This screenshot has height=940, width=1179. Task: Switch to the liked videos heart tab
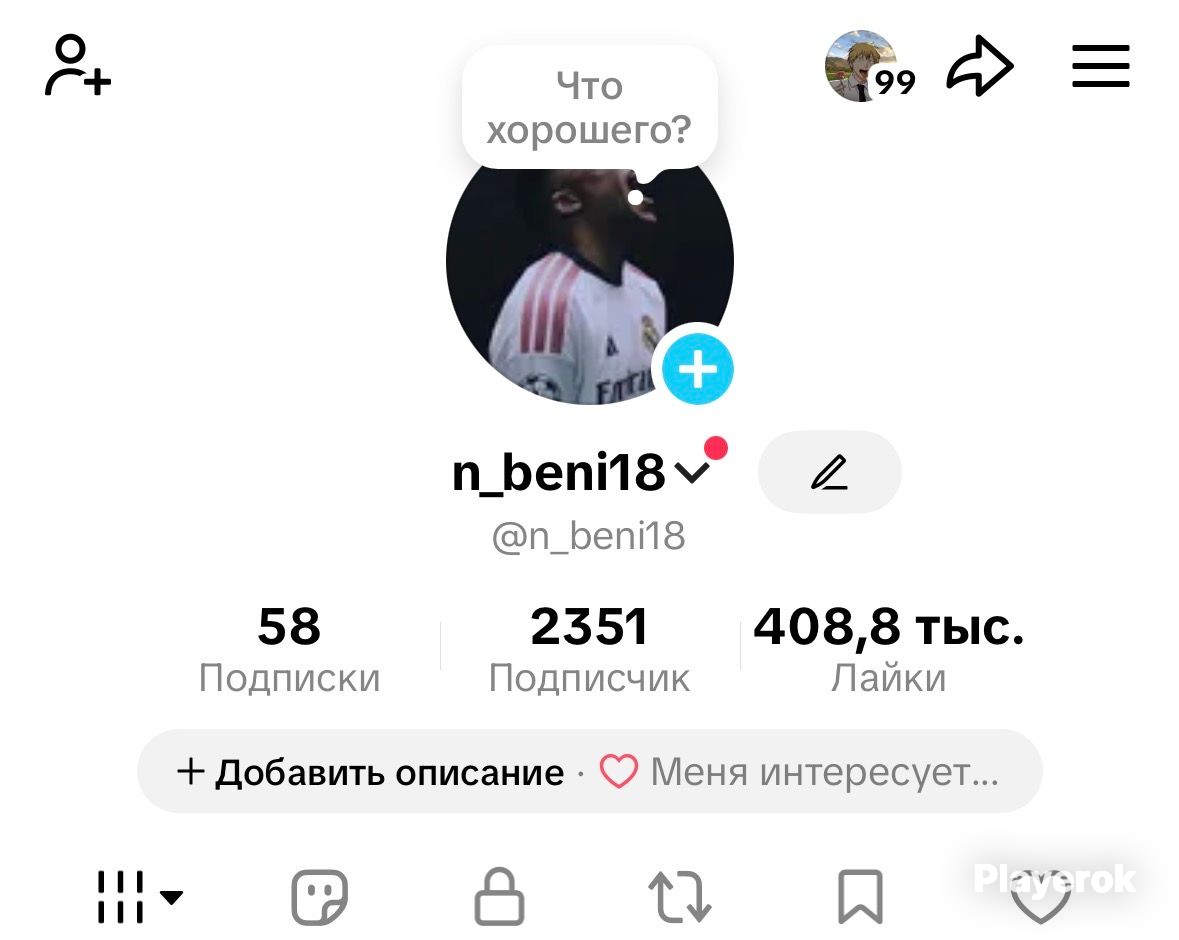pos(1041,898)
